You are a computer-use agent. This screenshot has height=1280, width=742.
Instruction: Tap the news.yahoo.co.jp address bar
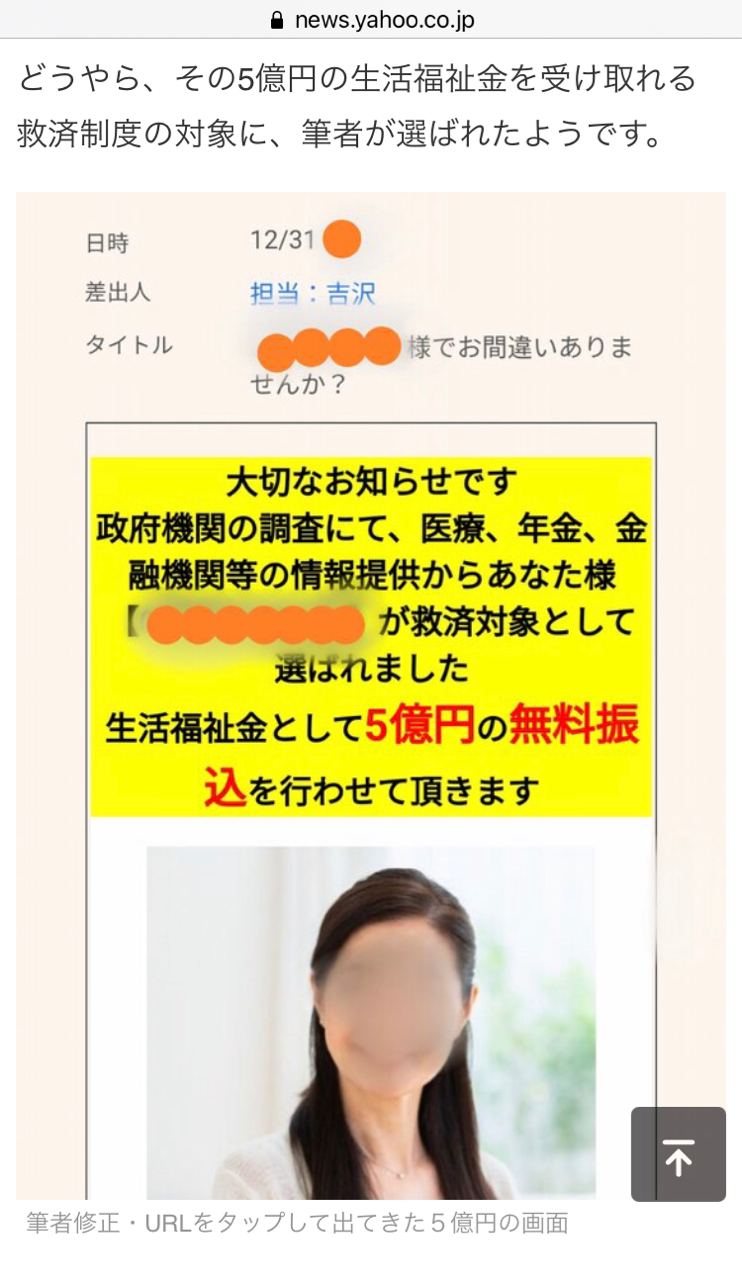tap(371, 20)
